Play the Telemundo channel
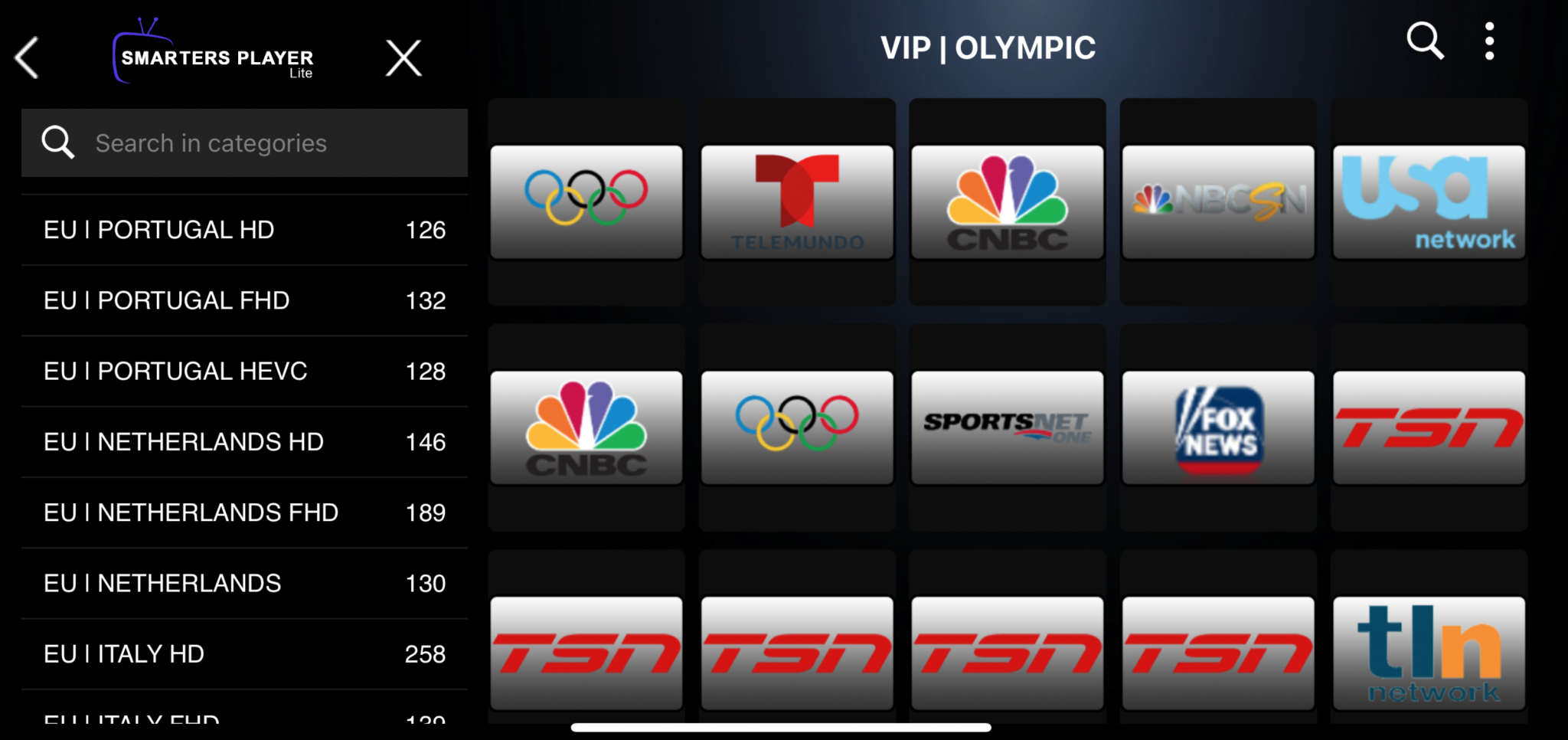This screenshot has height=740, width=1568. click(x=797, y=202)
